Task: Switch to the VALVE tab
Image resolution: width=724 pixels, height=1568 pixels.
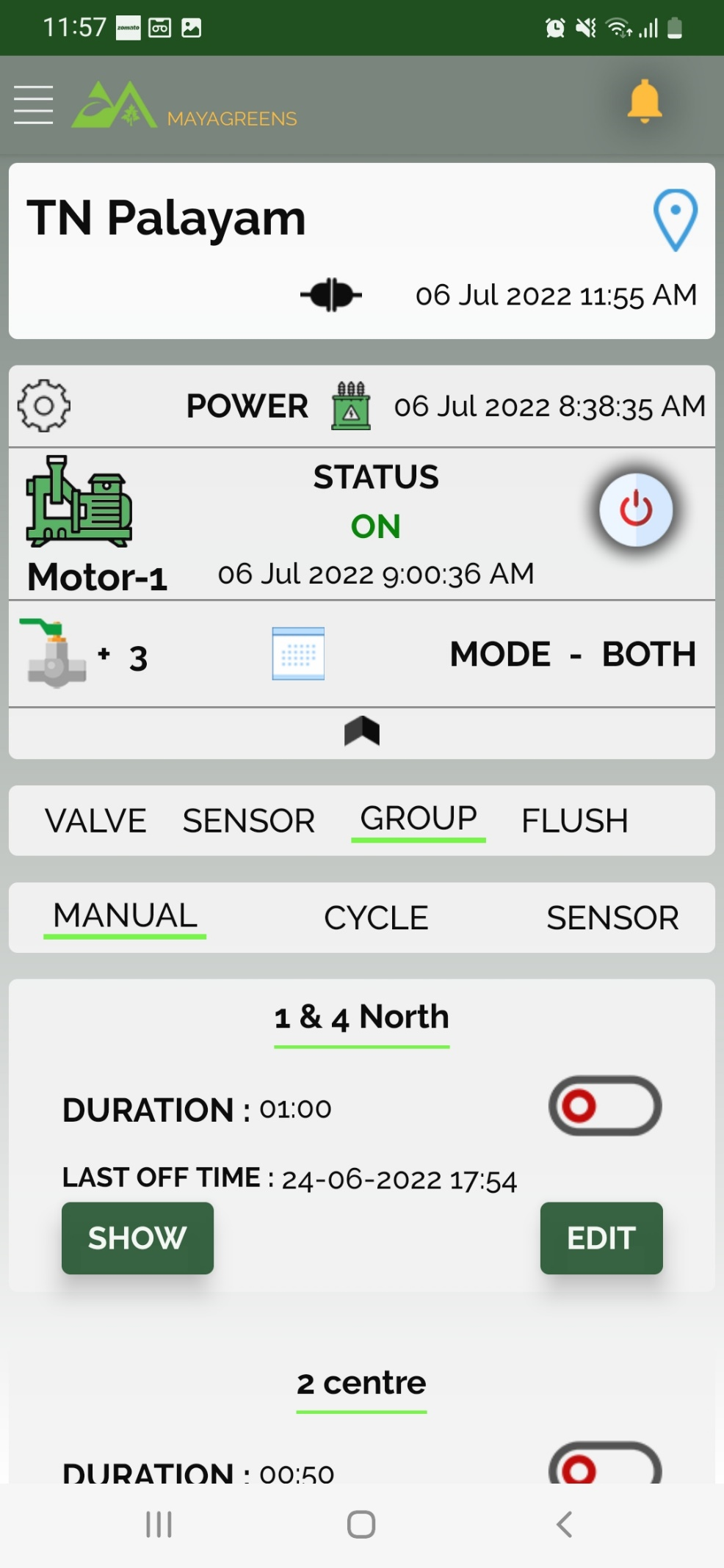Action: click(95, 821)
